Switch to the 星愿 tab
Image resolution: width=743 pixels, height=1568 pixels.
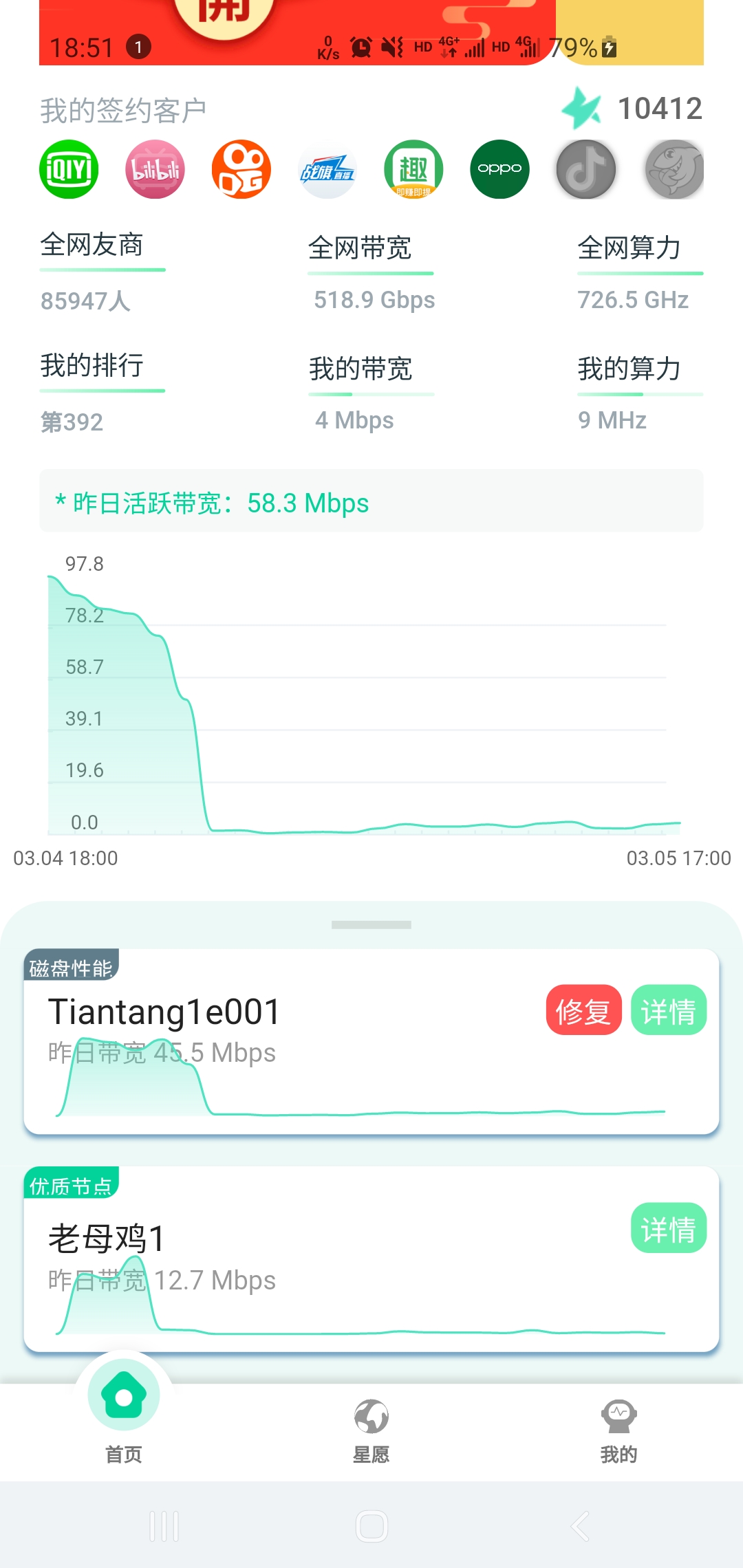(x=371, y=1430)
